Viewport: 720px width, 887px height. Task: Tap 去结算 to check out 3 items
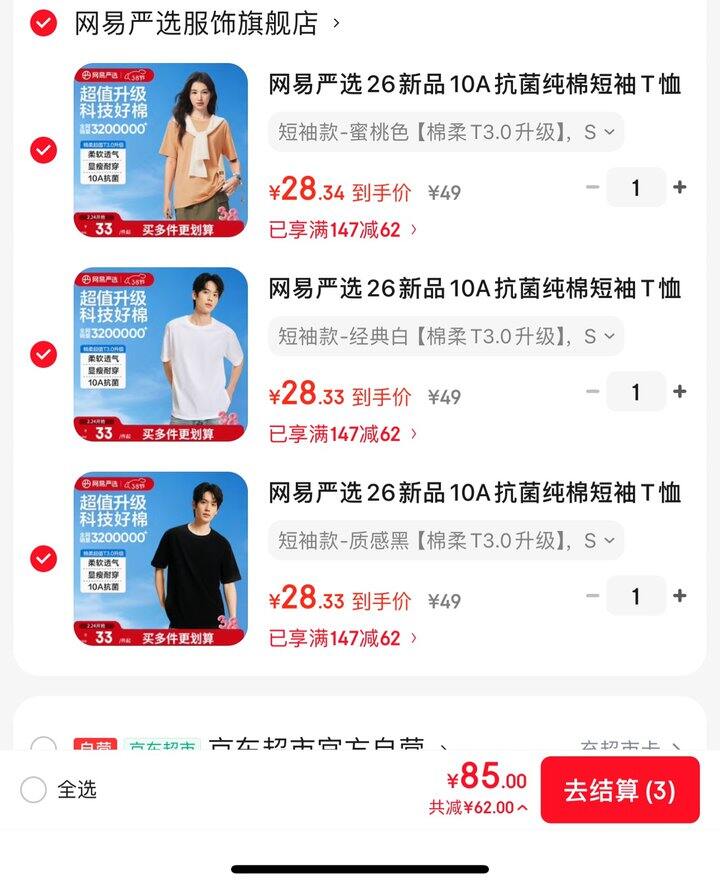click(620, 790)
